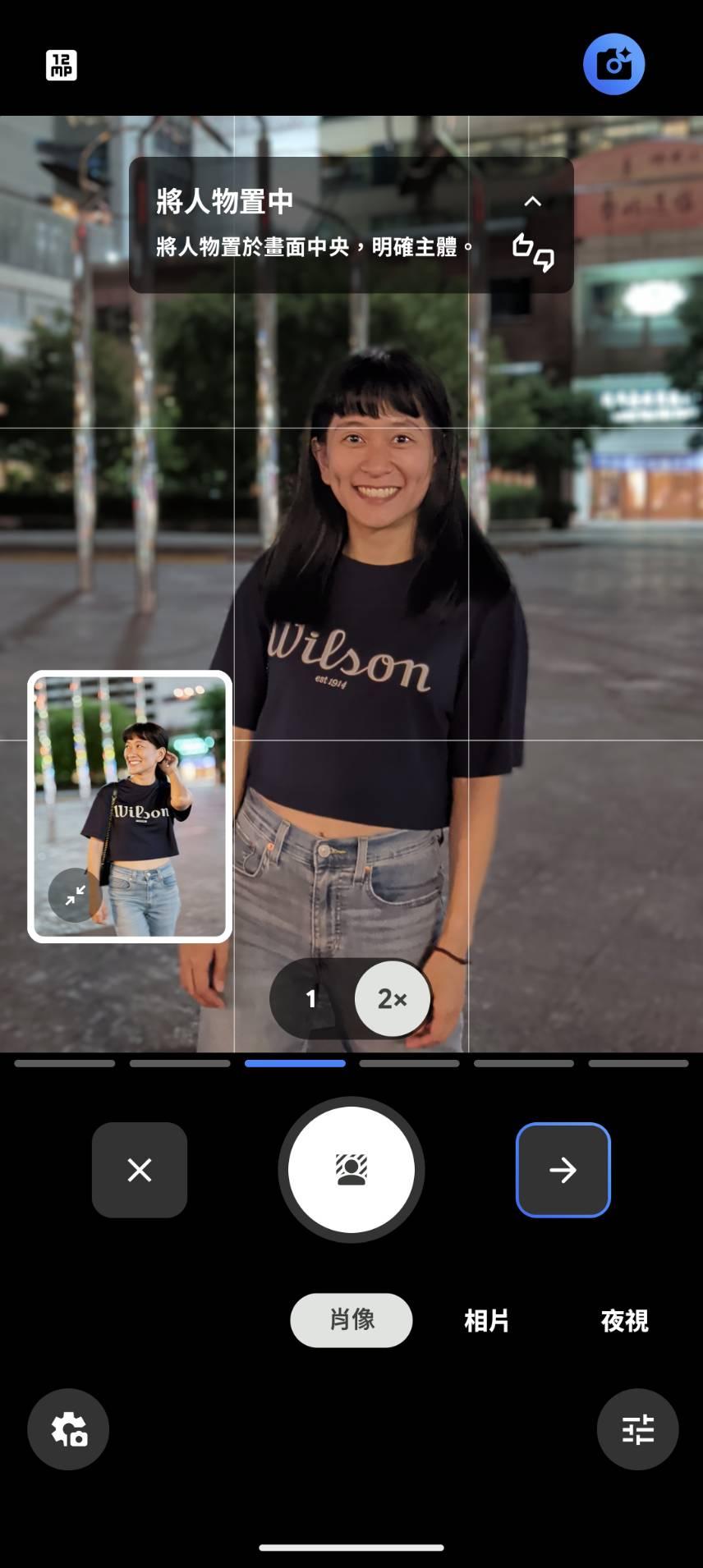Image resolution: width=703 pixels, height=1568 pixels.
Task: Switch to 夜視 night sight mode
Action: click(x=624, y=1320)
